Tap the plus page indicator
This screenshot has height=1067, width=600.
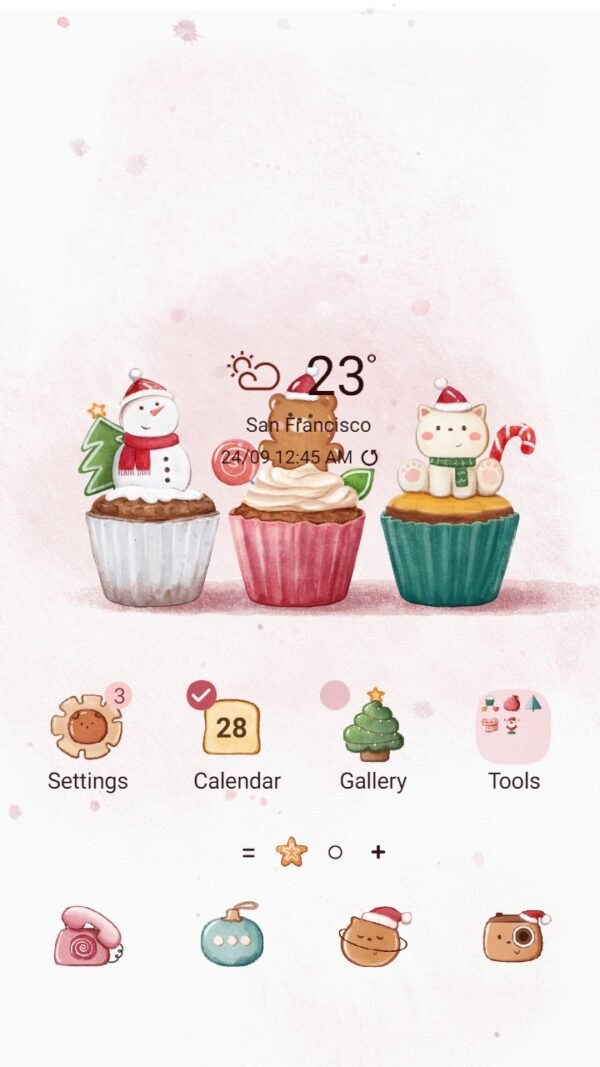coord(378,852)
